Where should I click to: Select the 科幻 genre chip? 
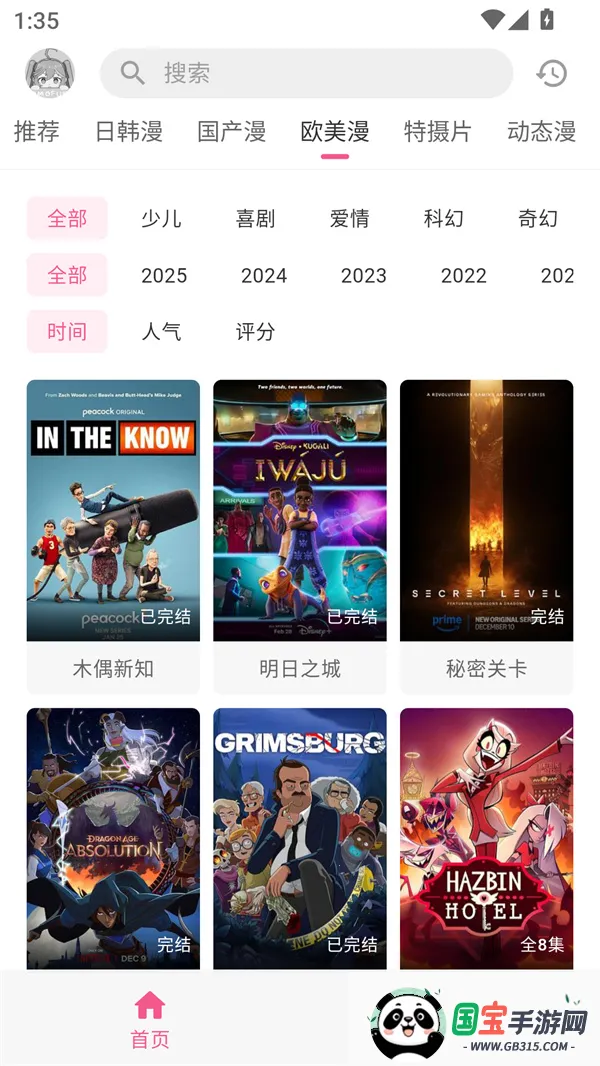pos(443,218)
